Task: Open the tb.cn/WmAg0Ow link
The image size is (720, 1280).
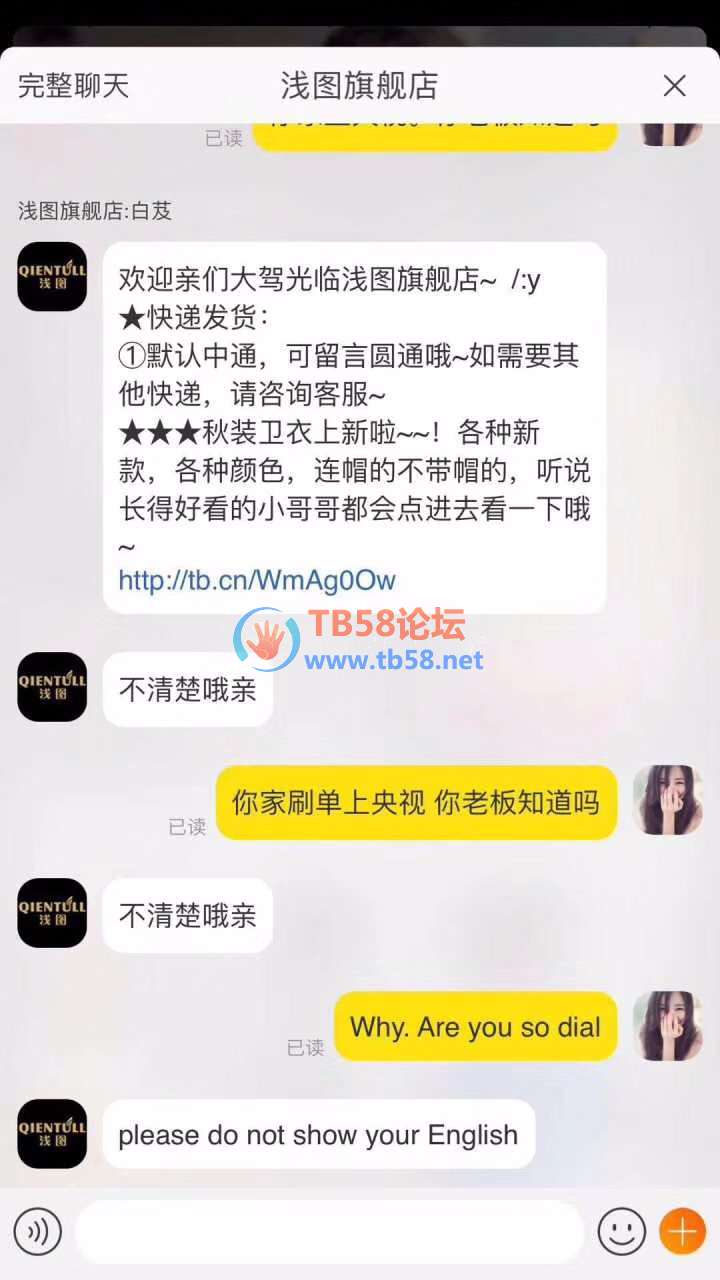Action: (257, 580)
